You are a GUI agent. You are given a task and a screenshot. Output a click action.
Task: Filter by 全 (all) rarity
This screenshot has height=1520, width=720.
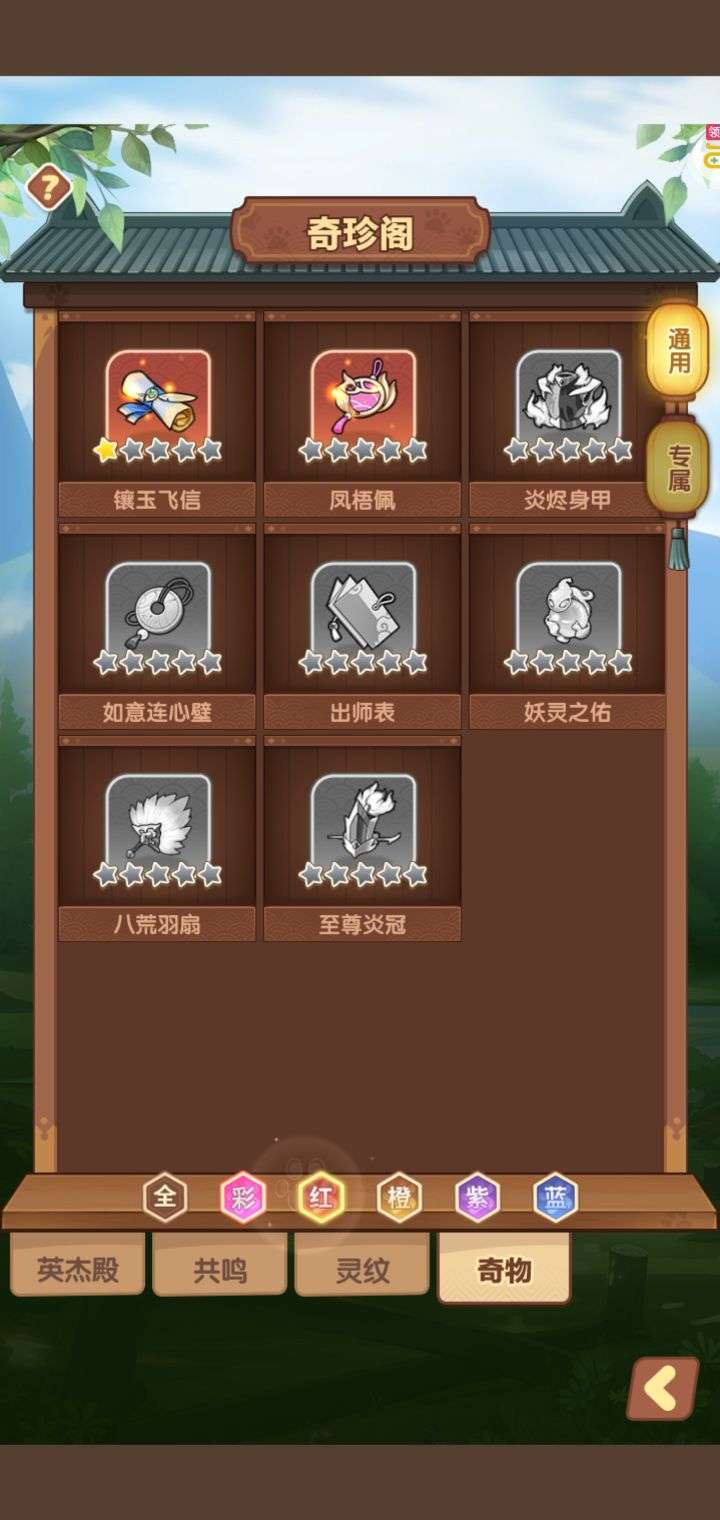165,1197
